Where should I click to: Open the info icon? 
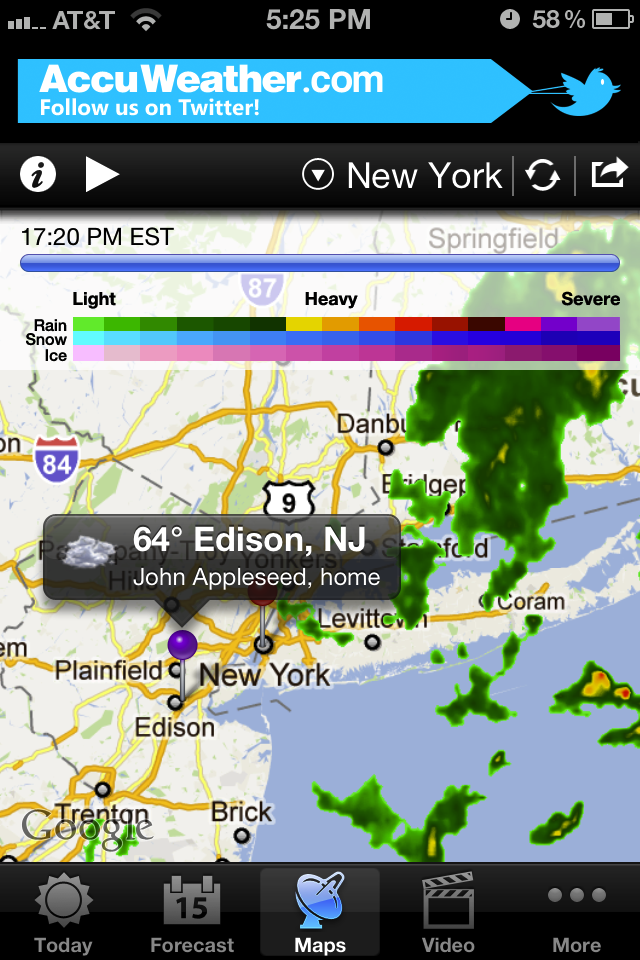39,176
